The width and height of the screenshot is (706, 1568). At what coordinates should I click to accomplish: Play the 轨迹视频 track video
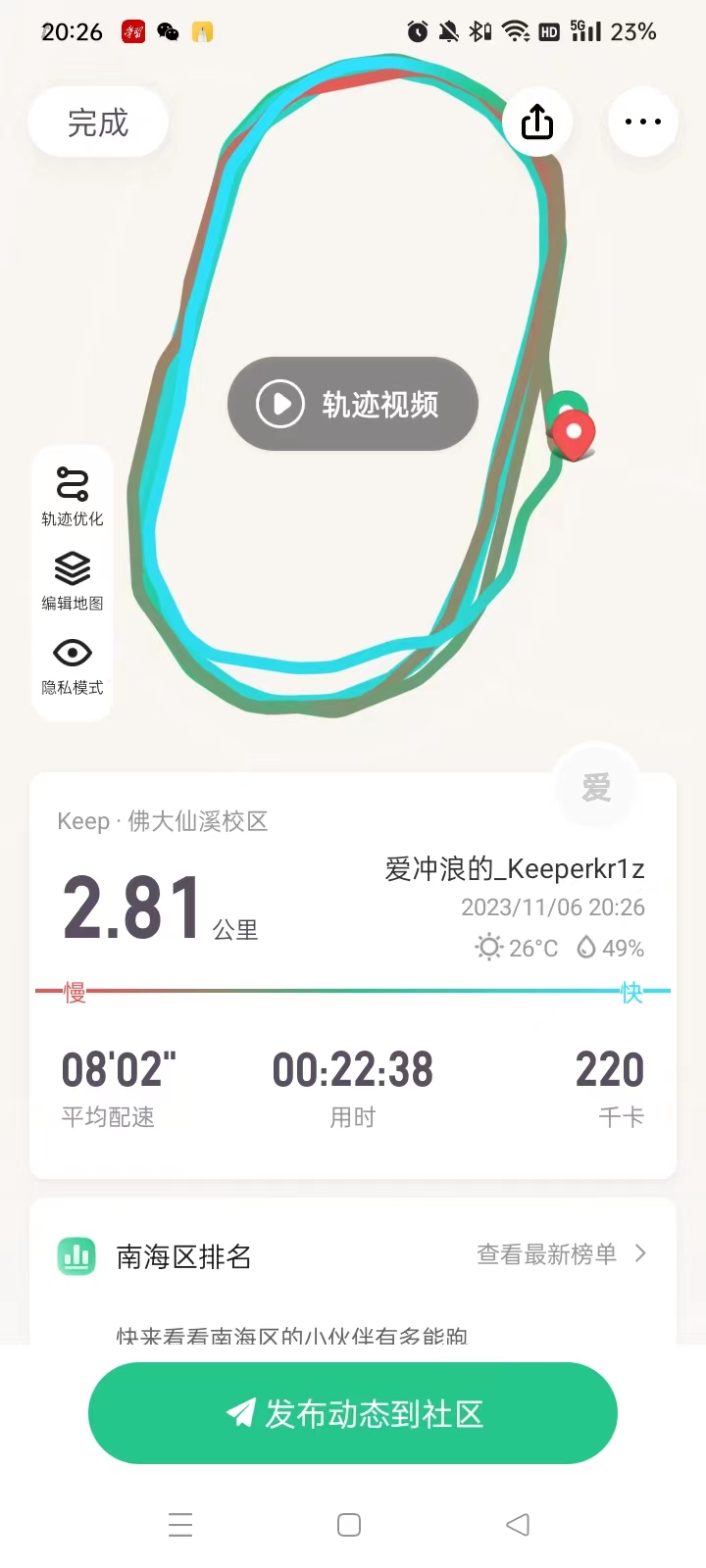(x=353, y=404)
